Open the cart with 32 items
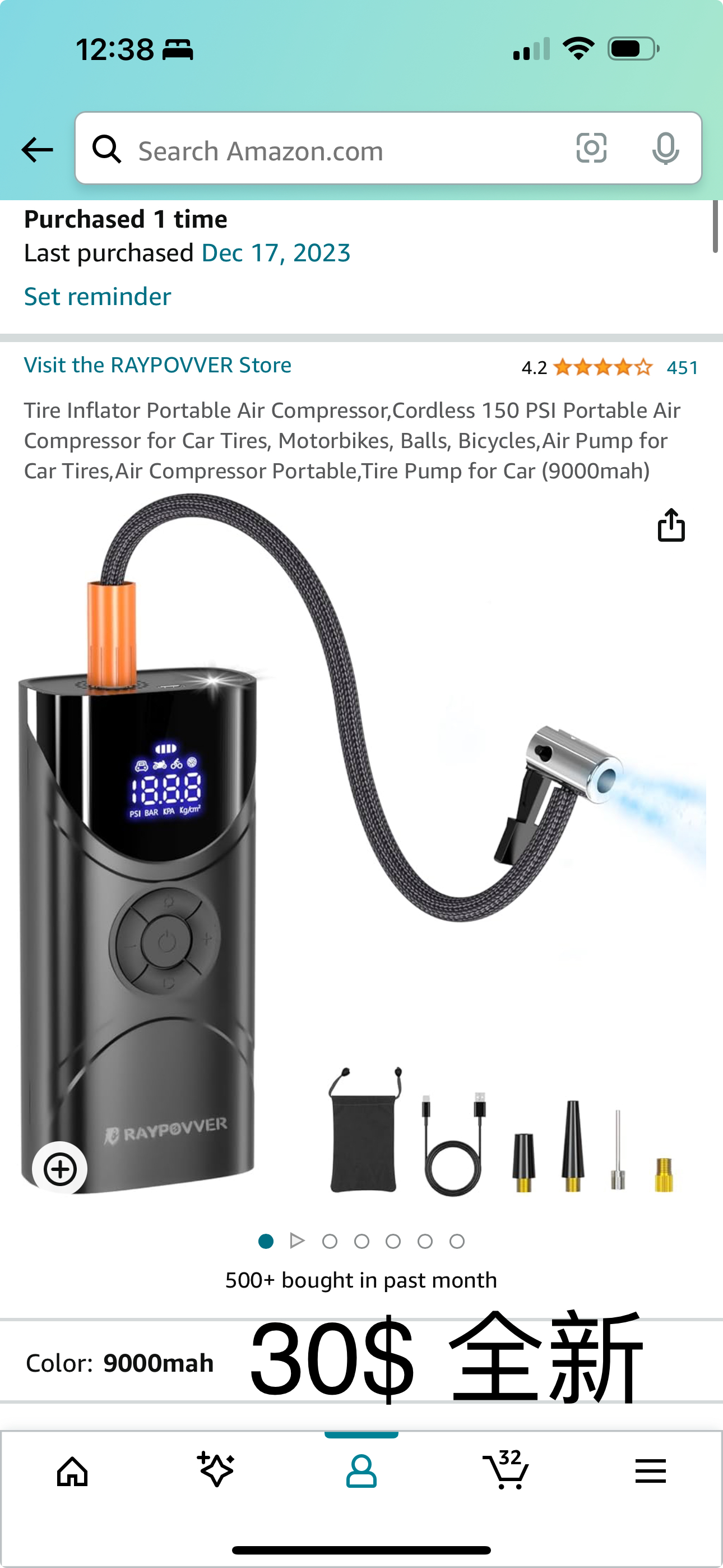This screenshot has width=723, height=1568. (506, 1470)
